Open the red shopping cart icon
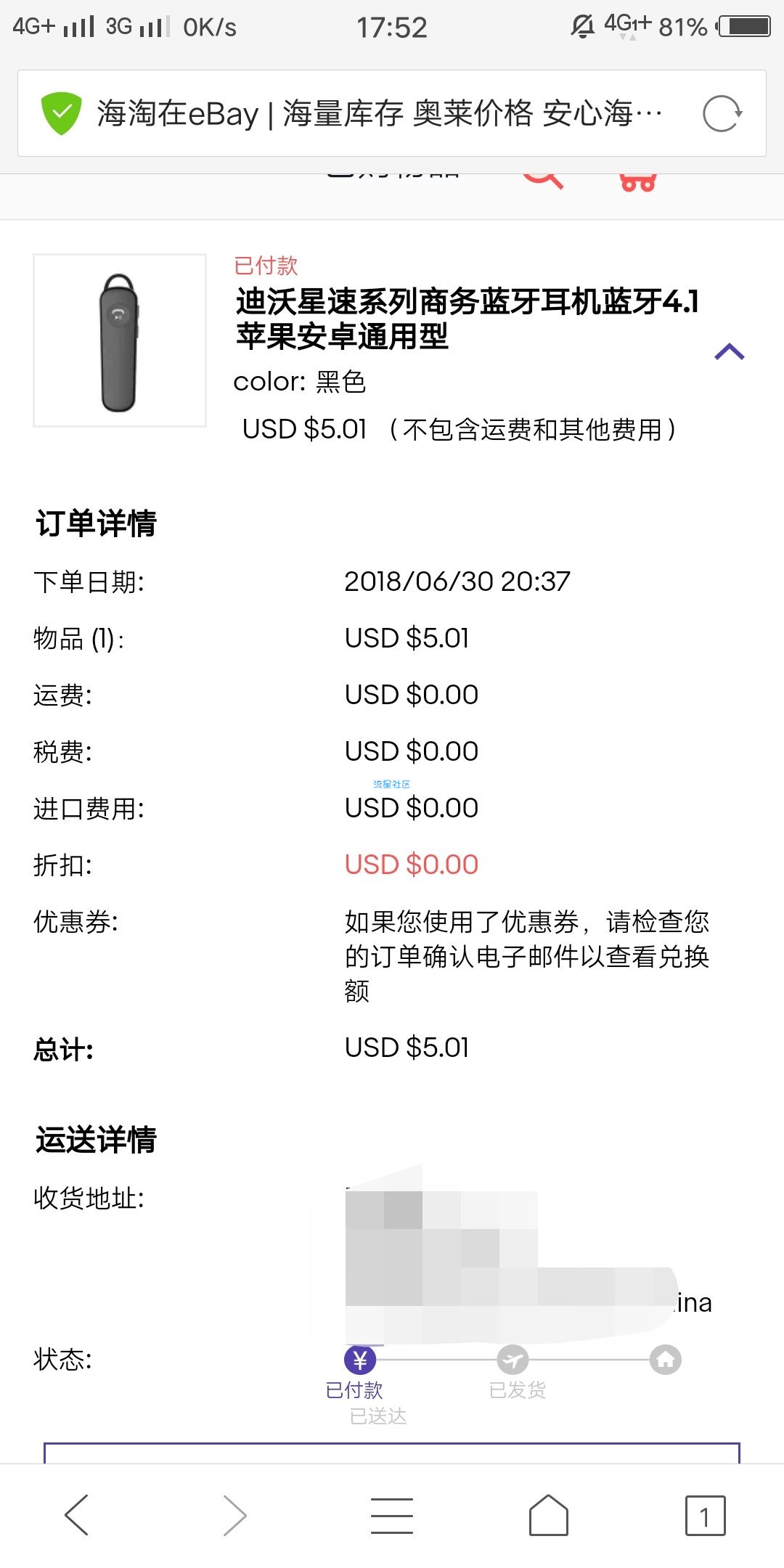The image size is (784, 1568). (638, 180)
